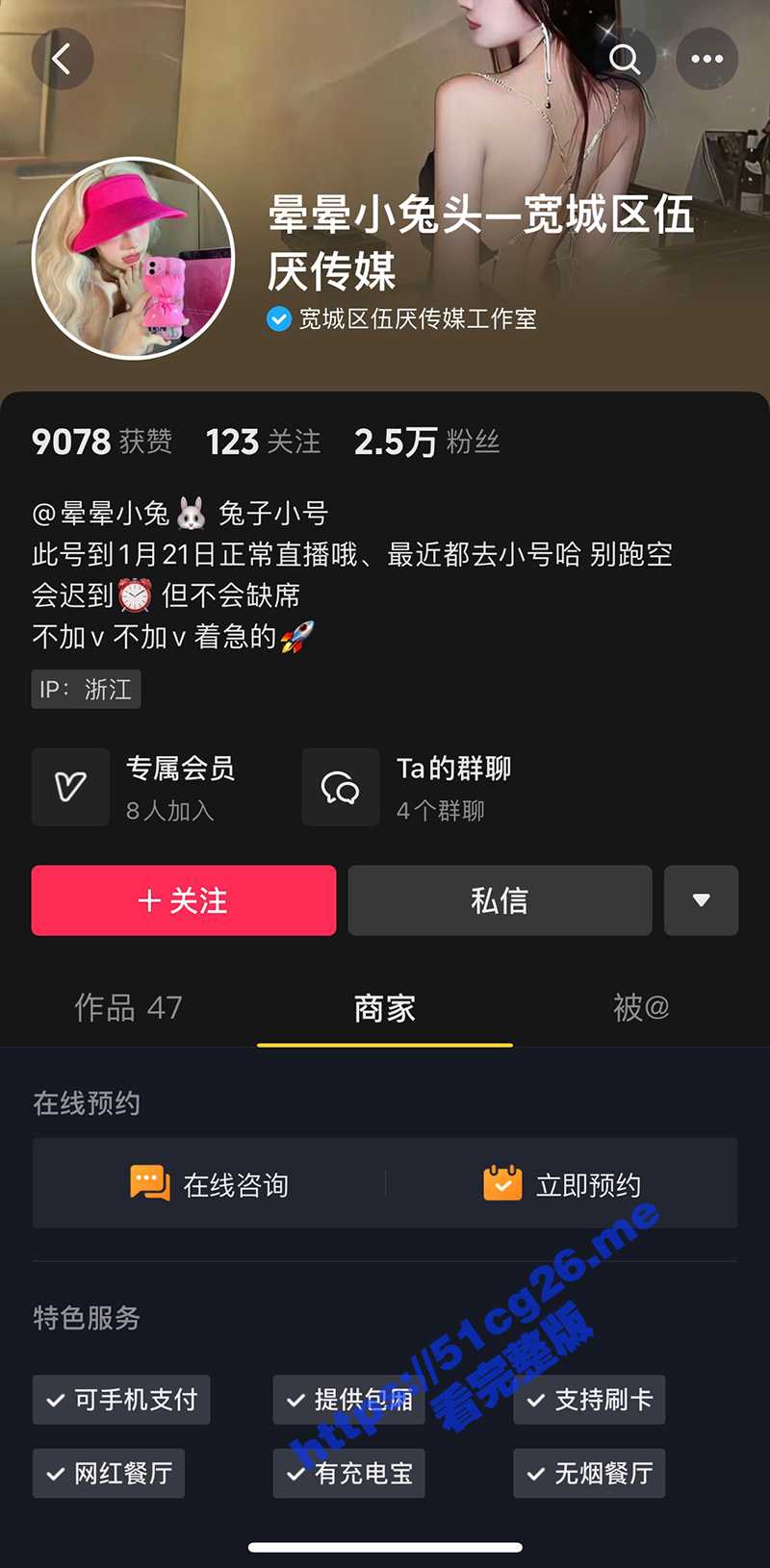Open the three-dot overflow menu
This screenshot has height=1568, width=770.
click(706, 60)
